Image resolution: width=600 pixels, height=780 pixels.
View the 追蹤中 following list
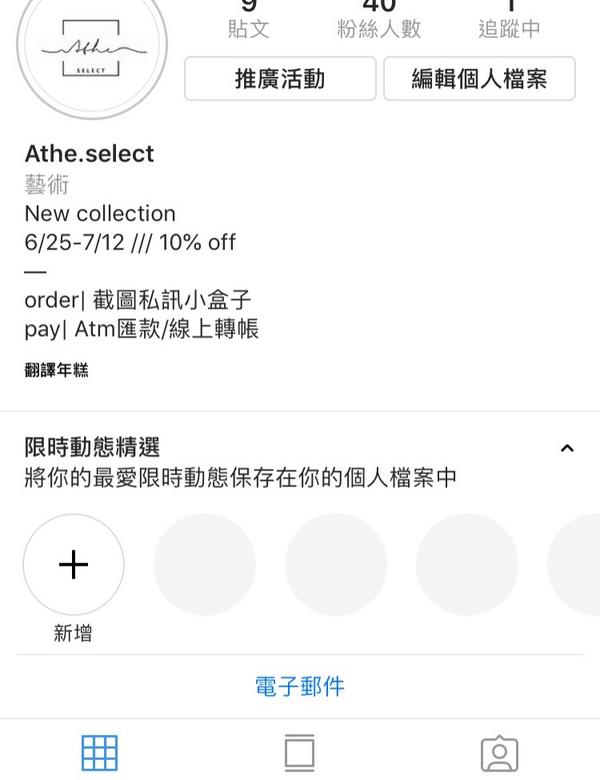510,22
